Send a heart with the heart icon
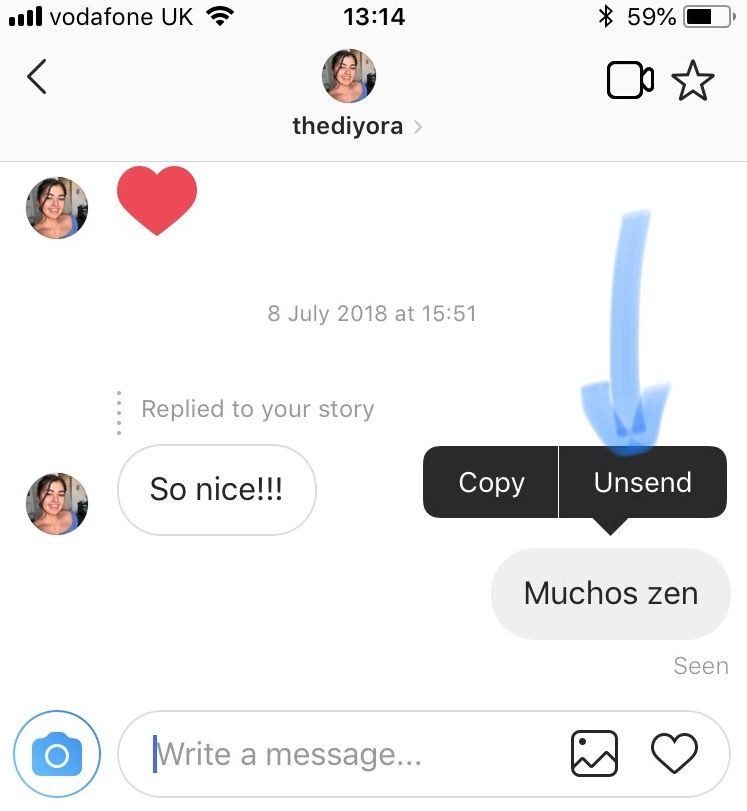Screen dimensions: 747x811 674,753
